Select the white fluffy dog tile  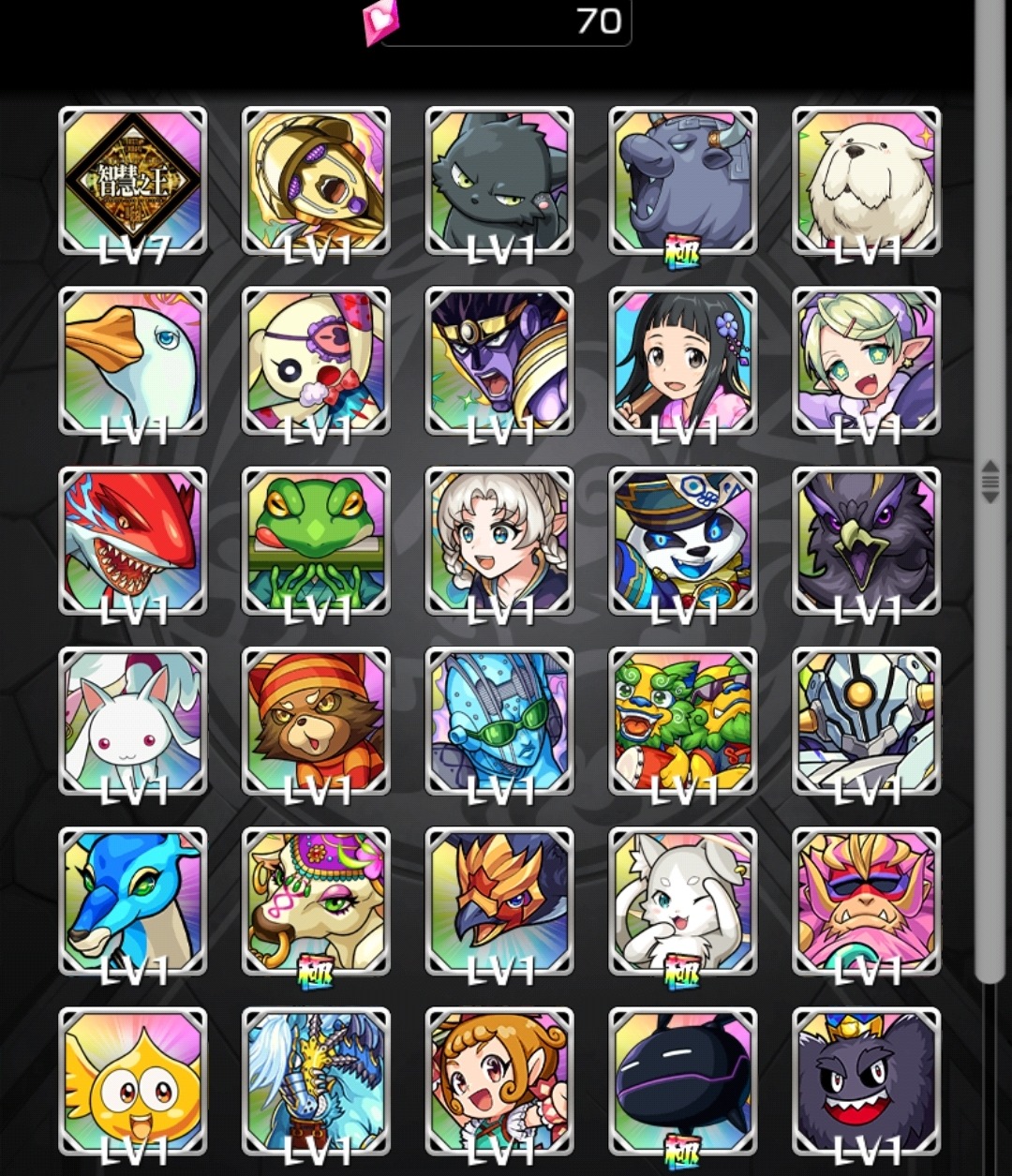pos(866,180)
